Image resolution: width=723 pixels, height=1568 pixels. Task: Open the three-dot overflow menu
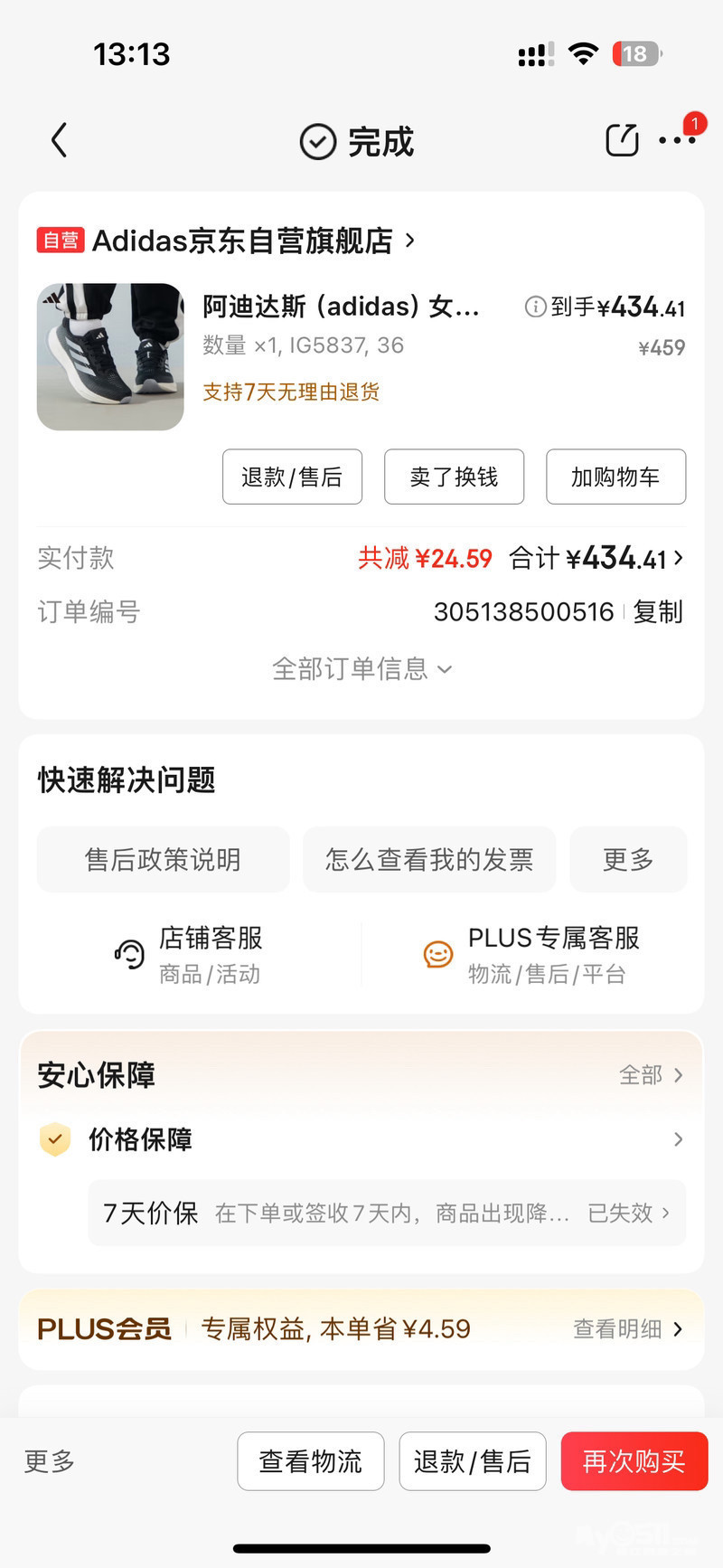[676, 140]
